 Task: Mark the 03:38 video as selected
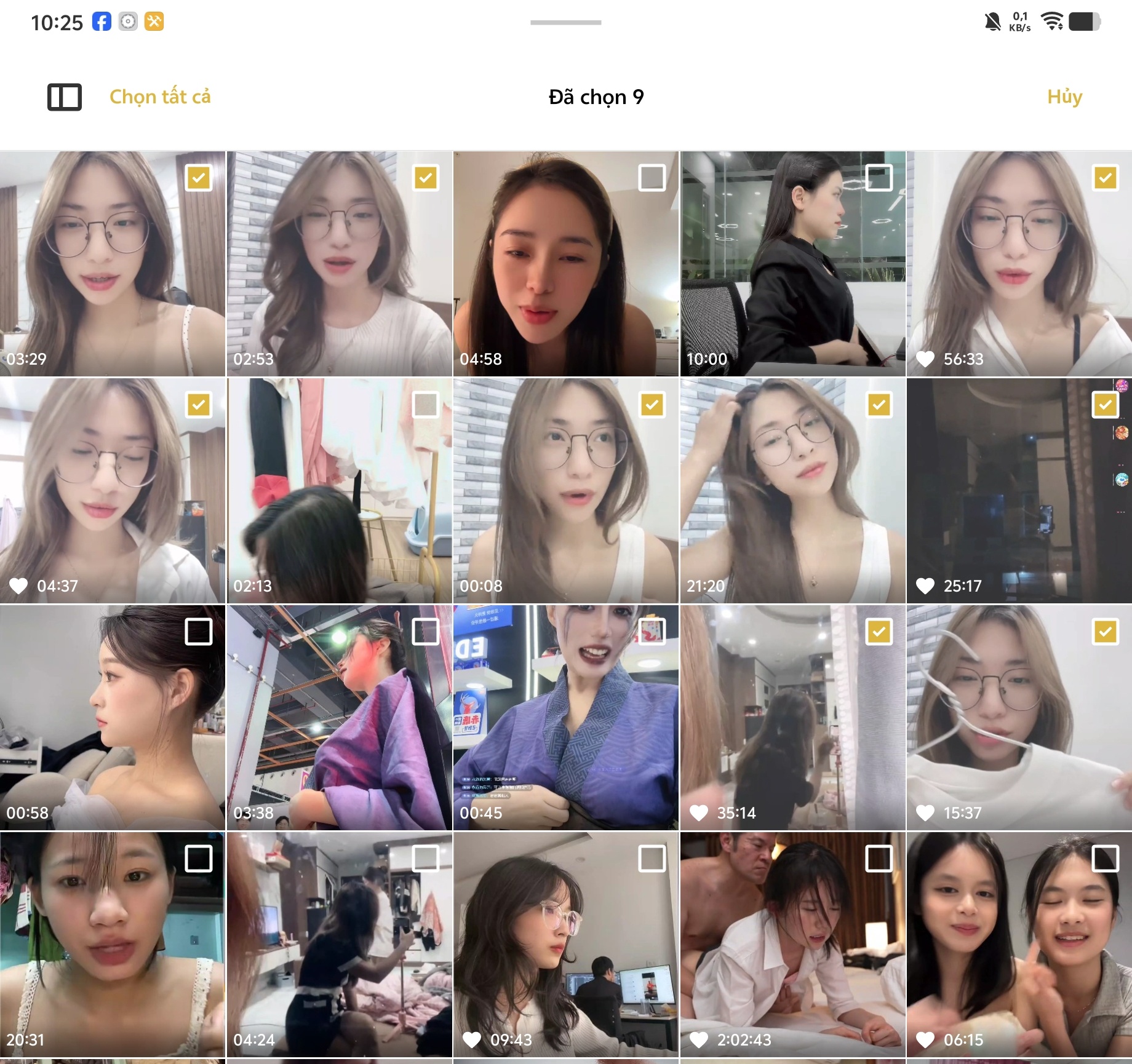[x=426, y=632]
